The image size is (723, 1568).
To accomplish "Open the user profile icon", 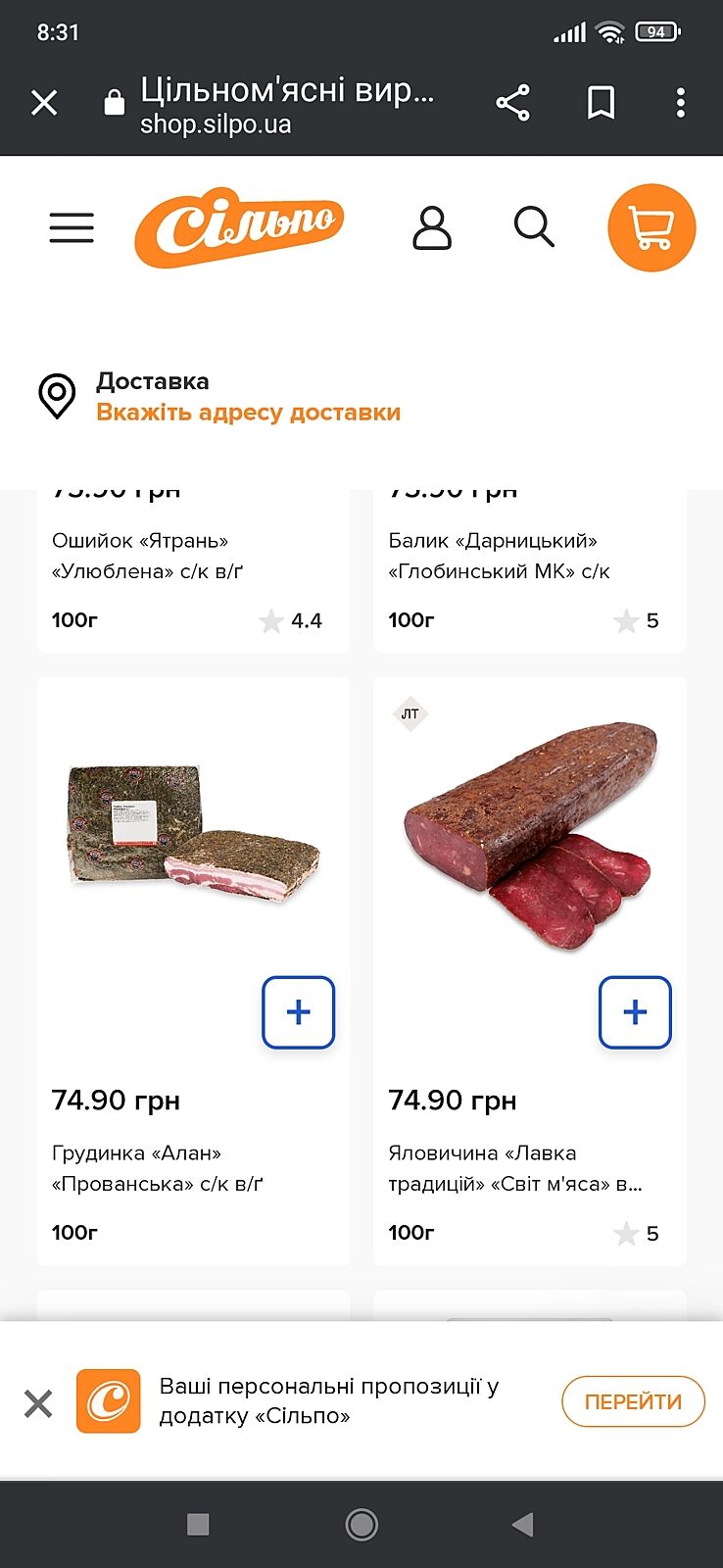I will click(431, 228).
